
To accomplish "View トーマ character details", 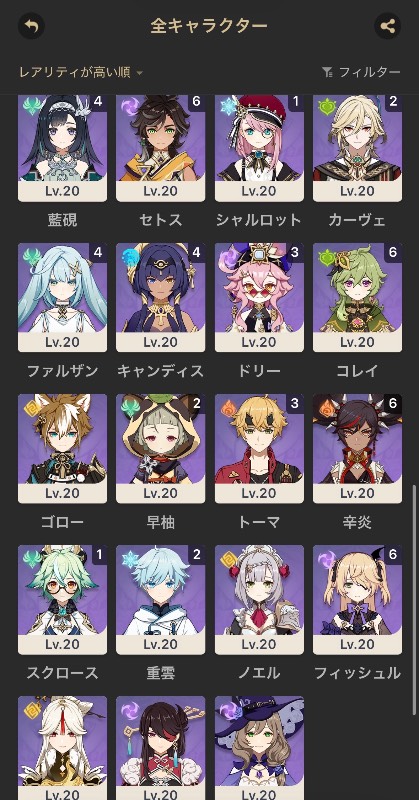I will (x=259, y=448).
